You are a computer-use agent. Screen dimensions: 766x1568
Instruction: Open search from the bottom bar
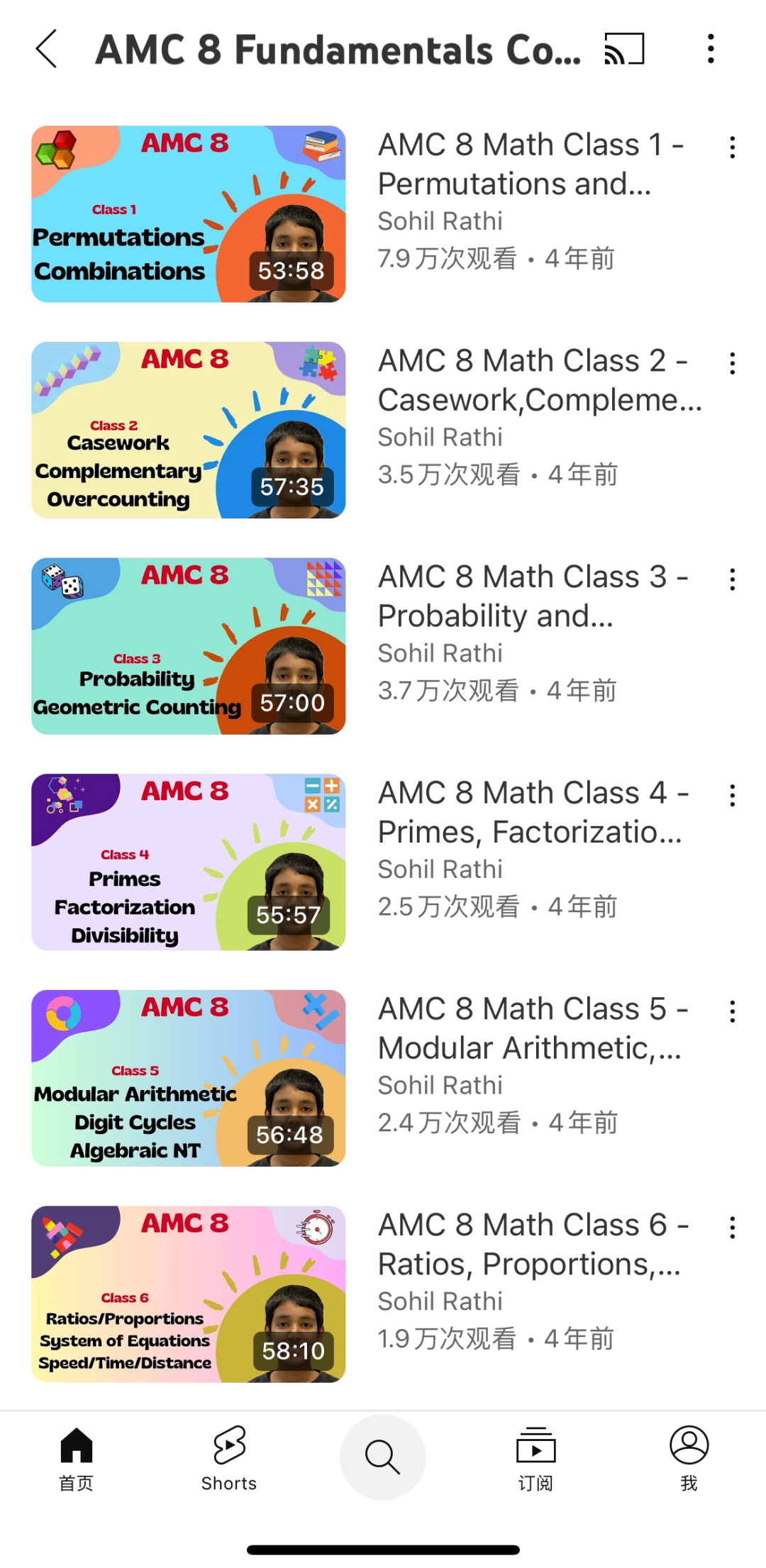tap(383, 1457)
